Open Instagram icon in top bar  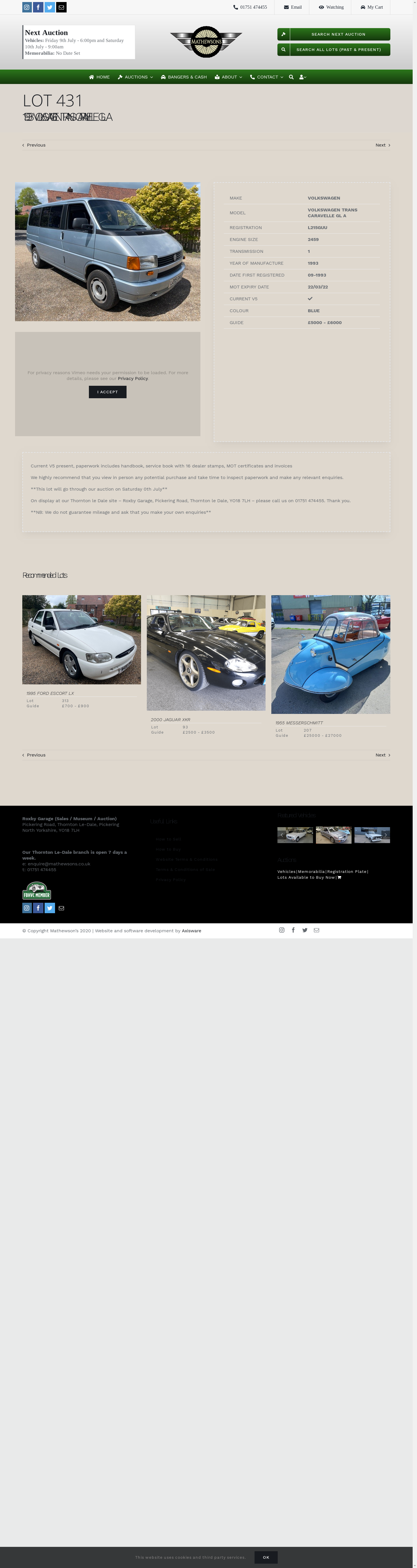(27, 7)
